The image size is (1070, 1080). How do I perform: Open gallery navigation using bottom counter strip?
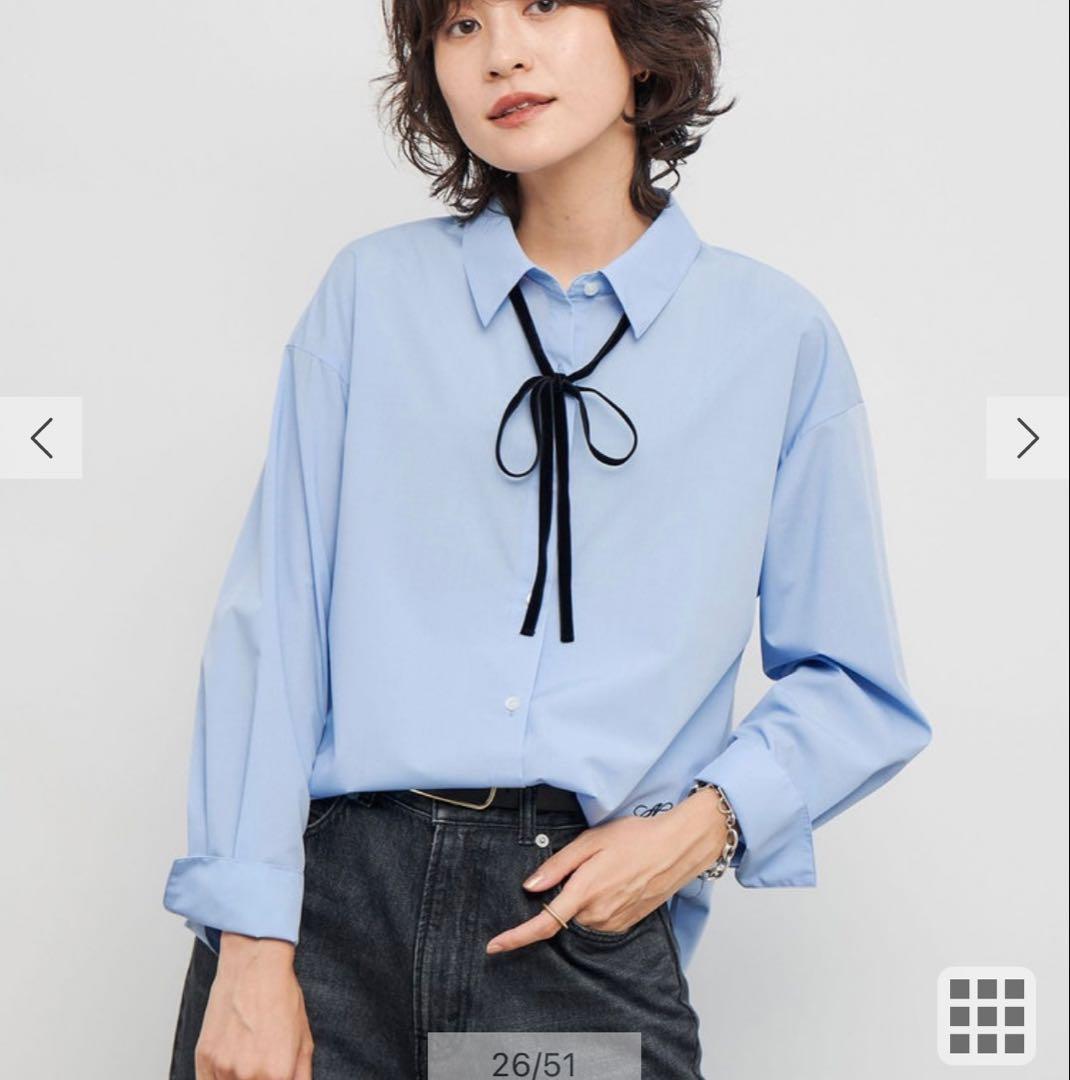click(535, 1062)
